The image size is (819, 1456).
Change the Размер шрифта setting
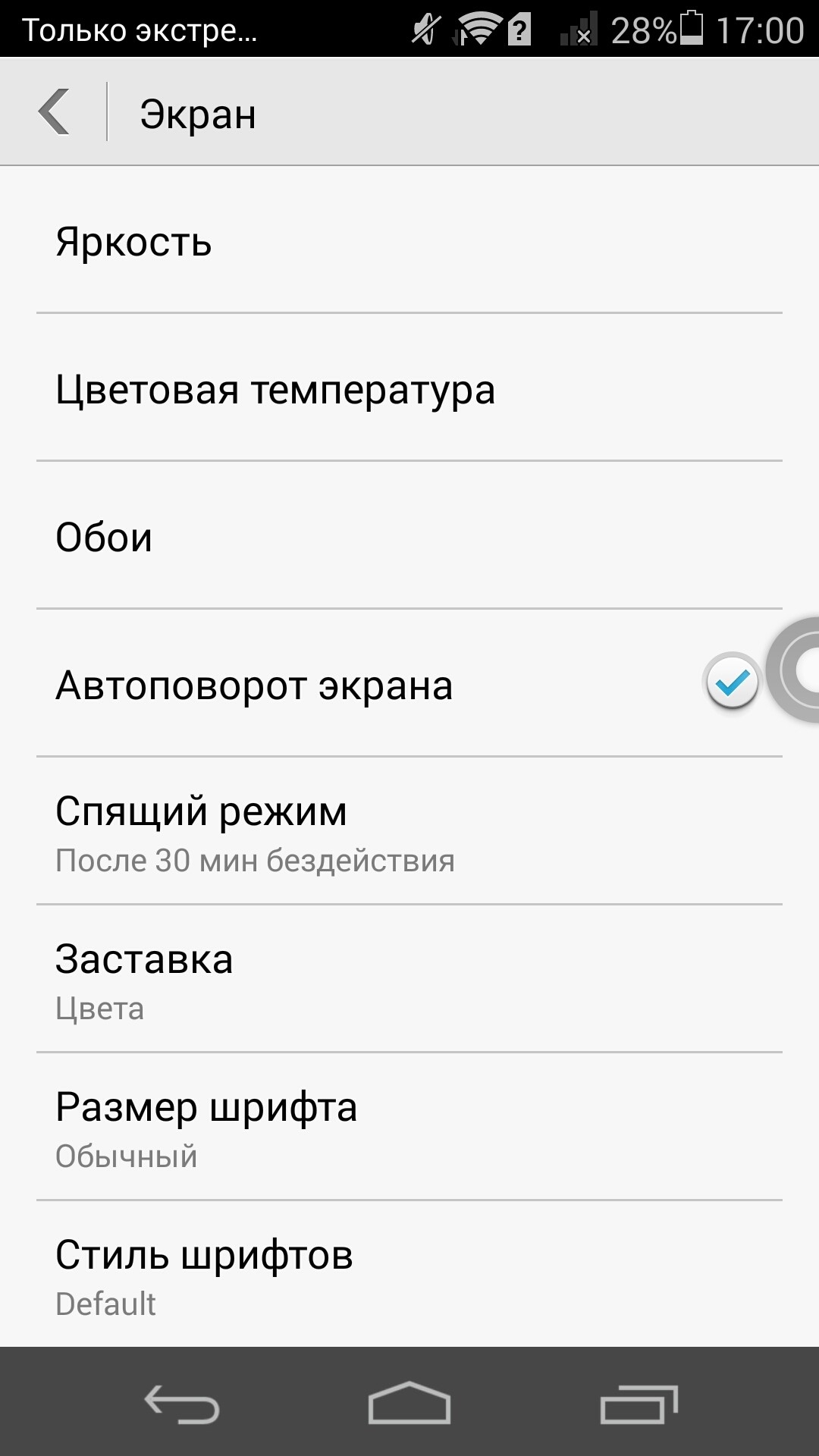point(409,1126)
